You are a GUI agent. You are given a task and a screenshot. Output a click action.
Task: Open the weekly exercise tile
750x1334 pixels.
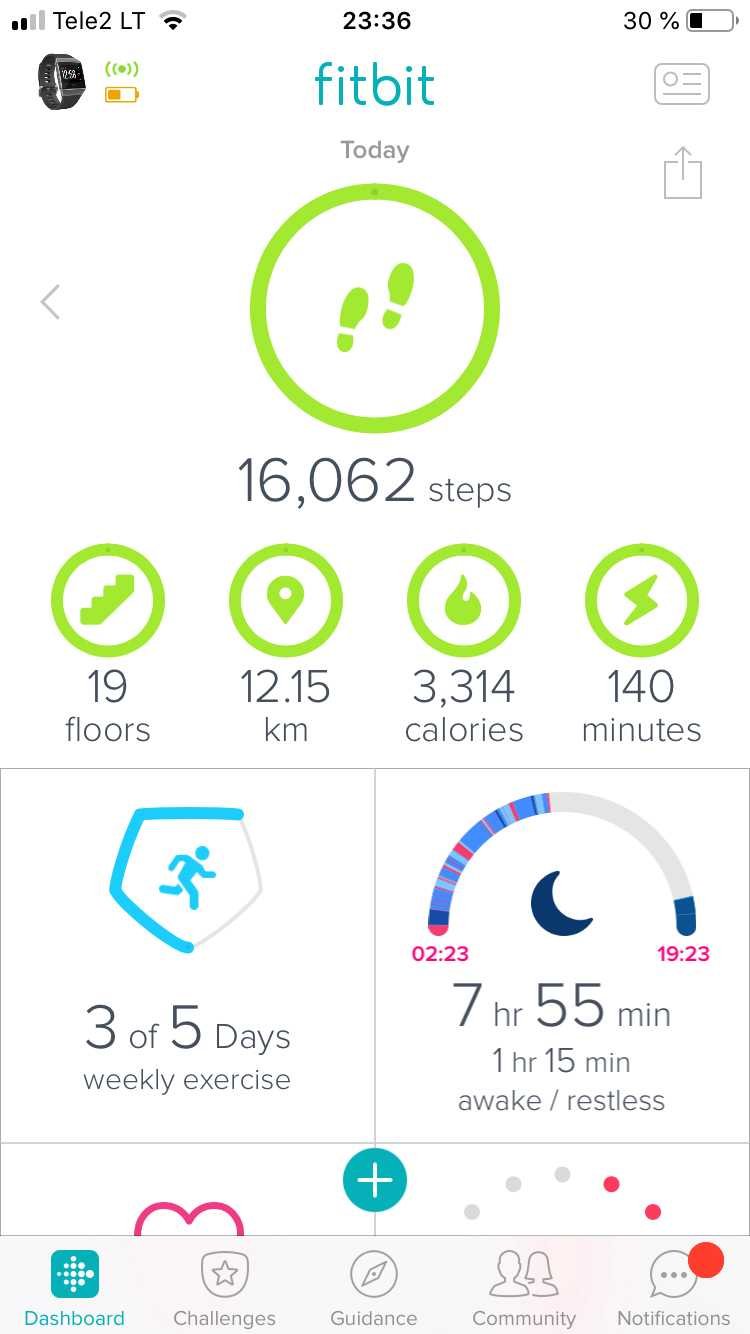point(187,955)
